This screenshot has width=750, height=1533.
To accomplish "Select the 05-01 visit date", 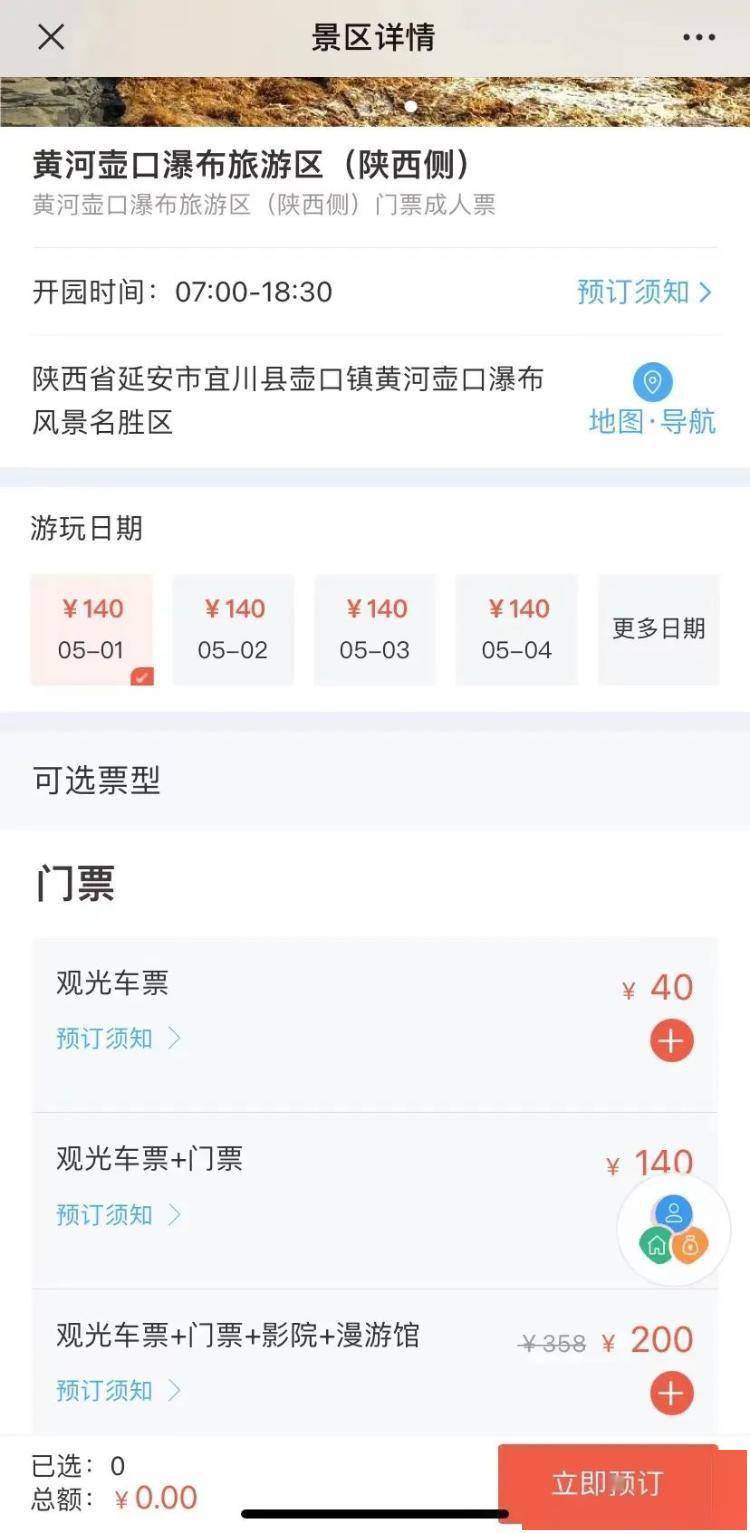I will 91,629.
